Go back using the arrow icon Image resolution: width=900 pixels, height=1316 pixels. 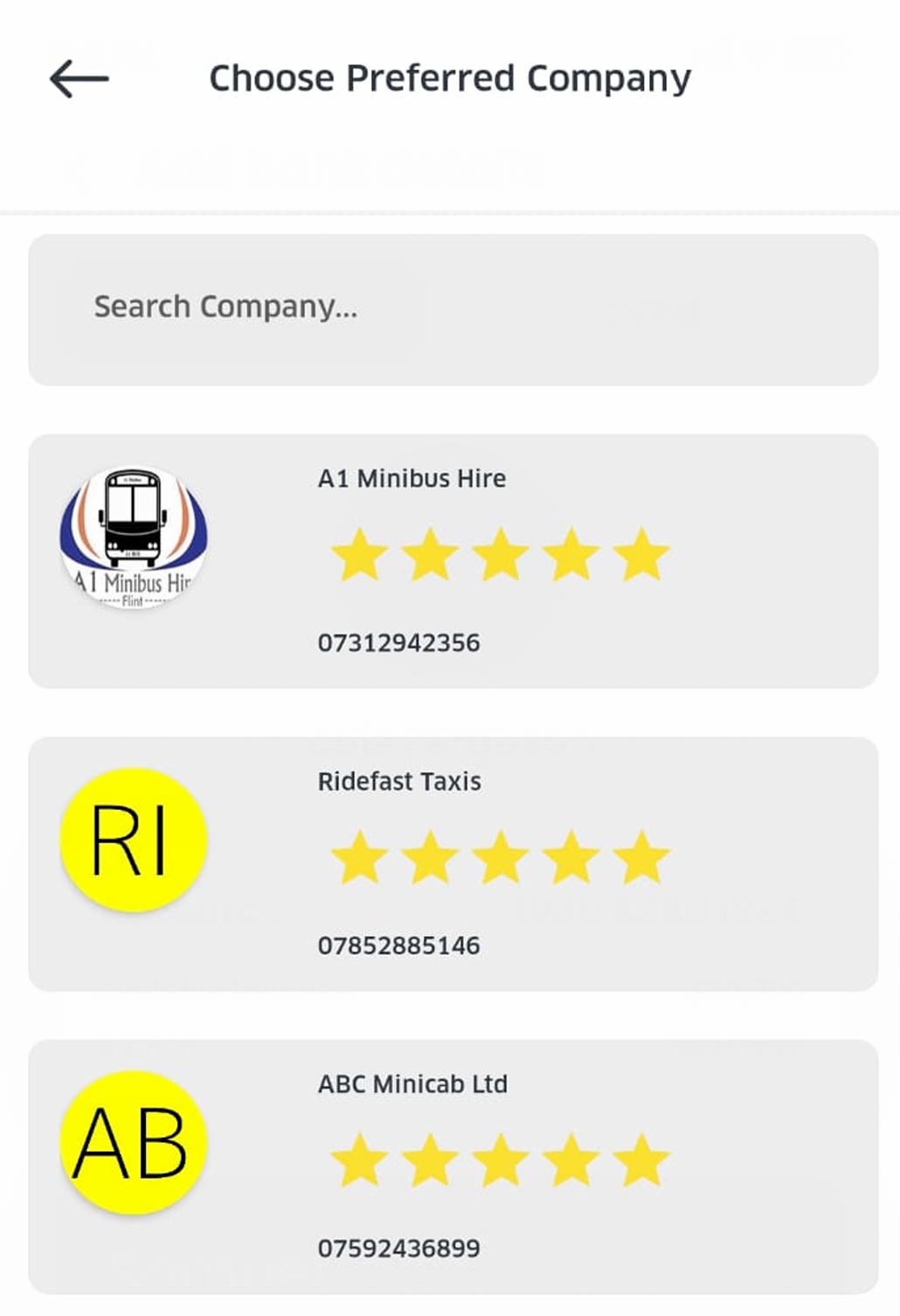tap(79, 79)
